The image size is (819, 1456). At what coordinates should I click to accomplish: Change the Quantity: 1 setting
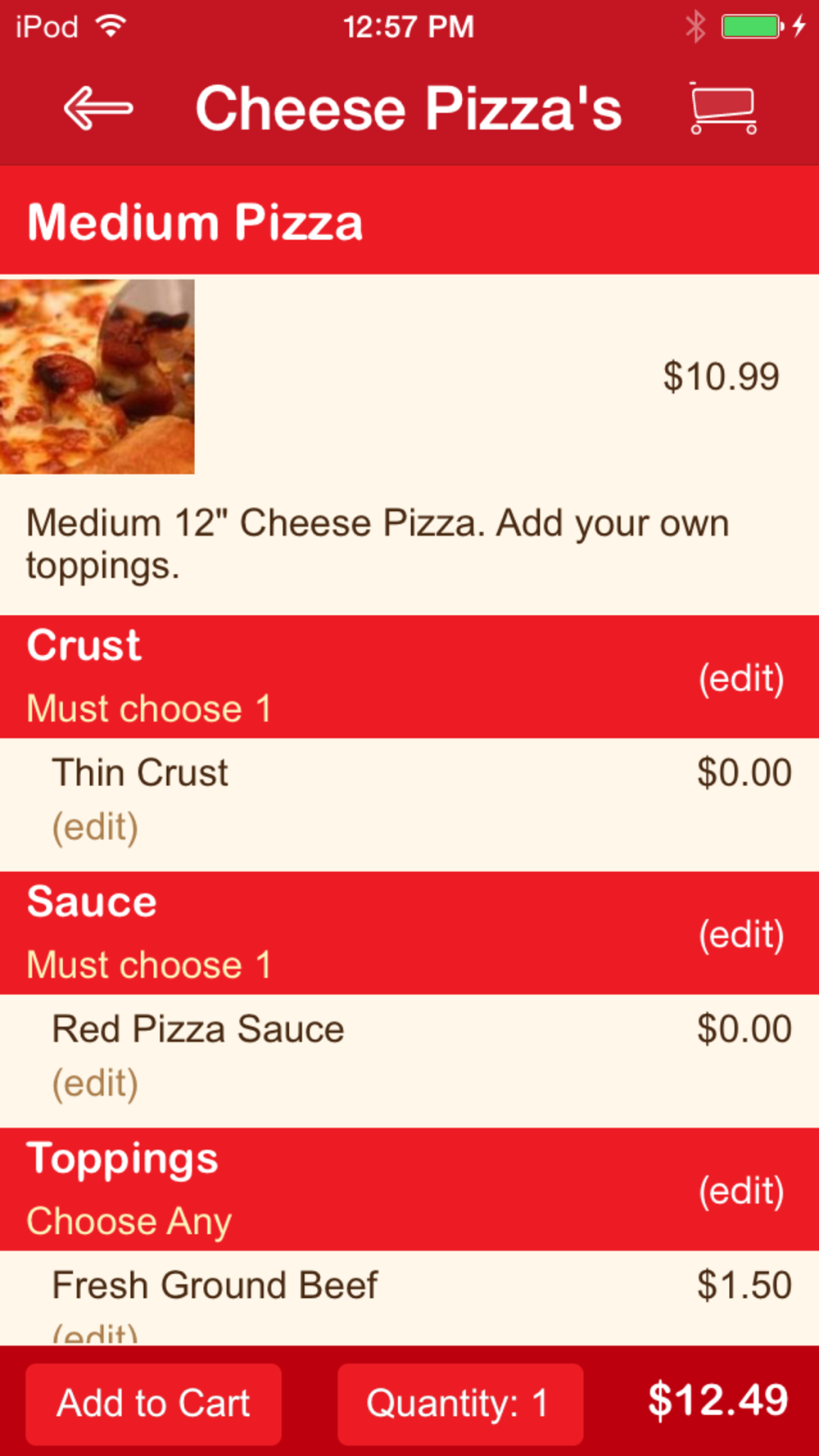point(460,1404)
